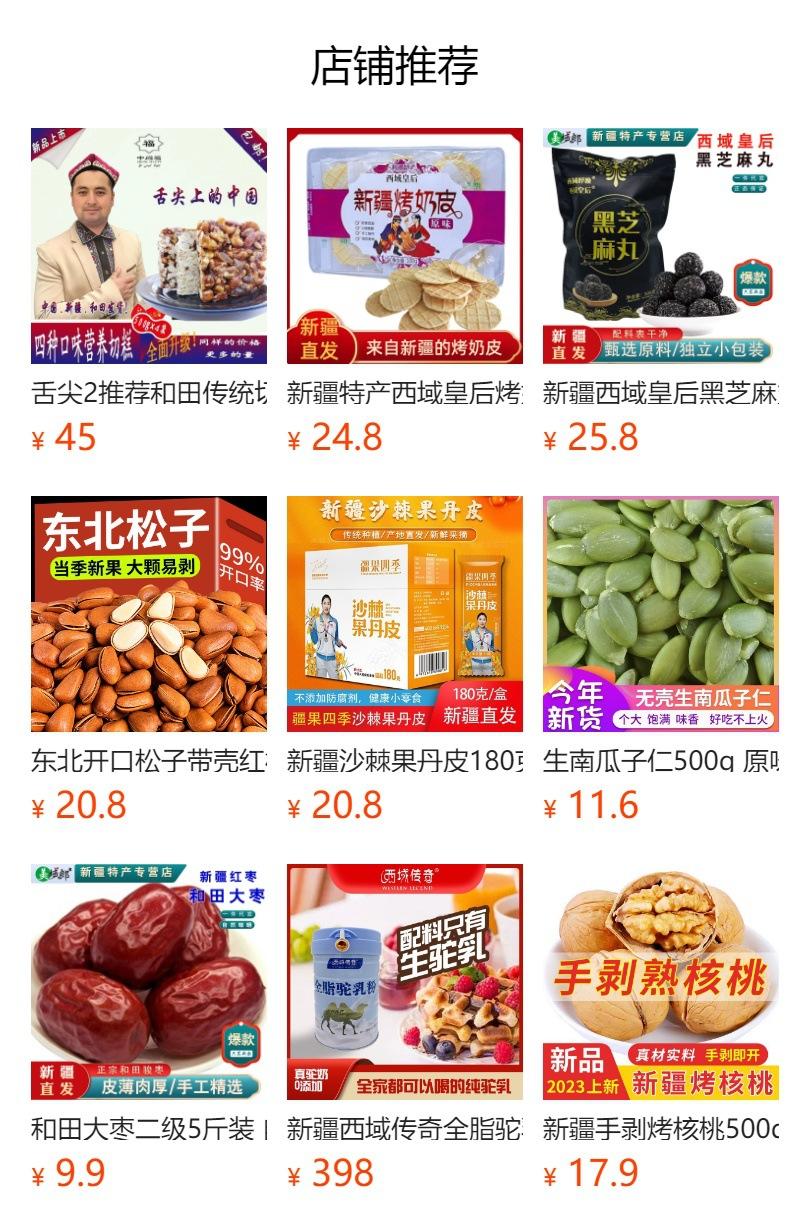
Task: Open the 和田大枣二级5斤装 product
Action: pyautogui.click(x=149, y=982)
